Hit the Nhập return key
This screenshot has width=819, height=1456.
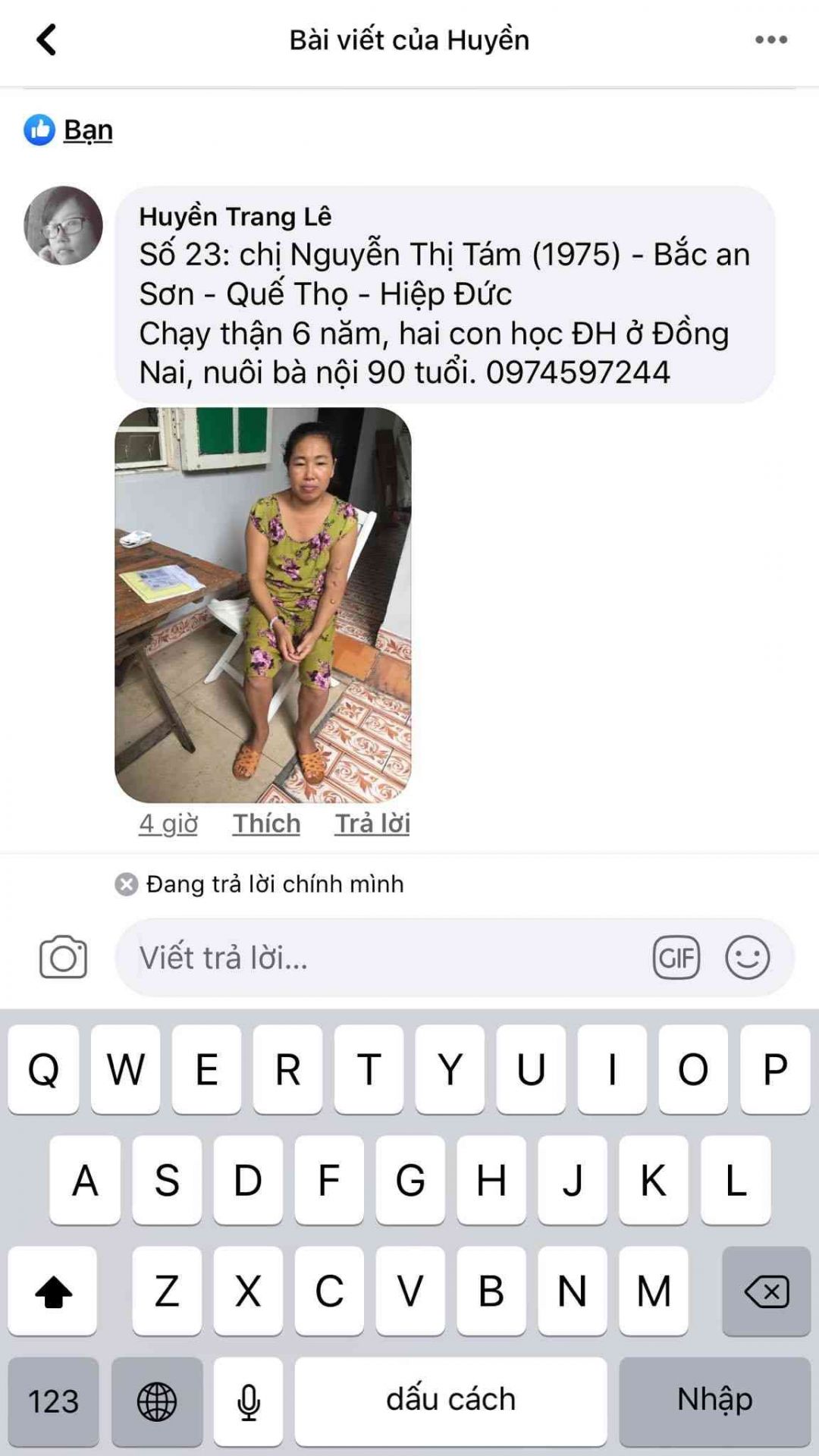pyautogui.click(x=714, y=1401)
